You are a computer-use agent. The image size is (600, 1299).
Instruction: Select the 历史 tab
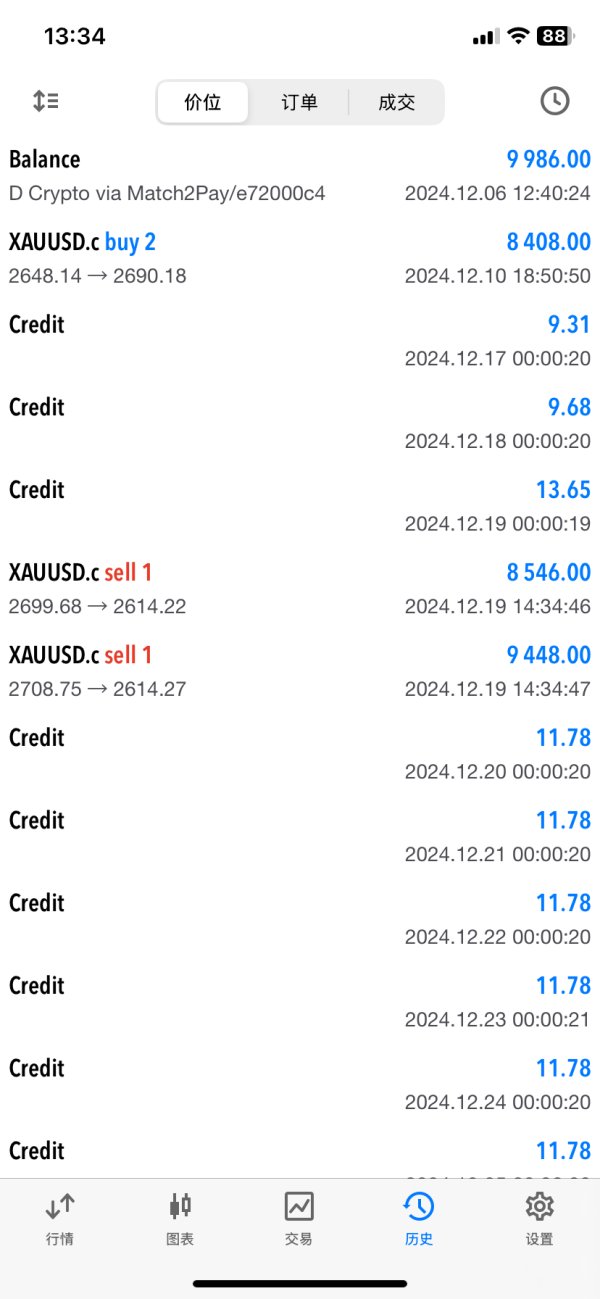[419, 1218]
